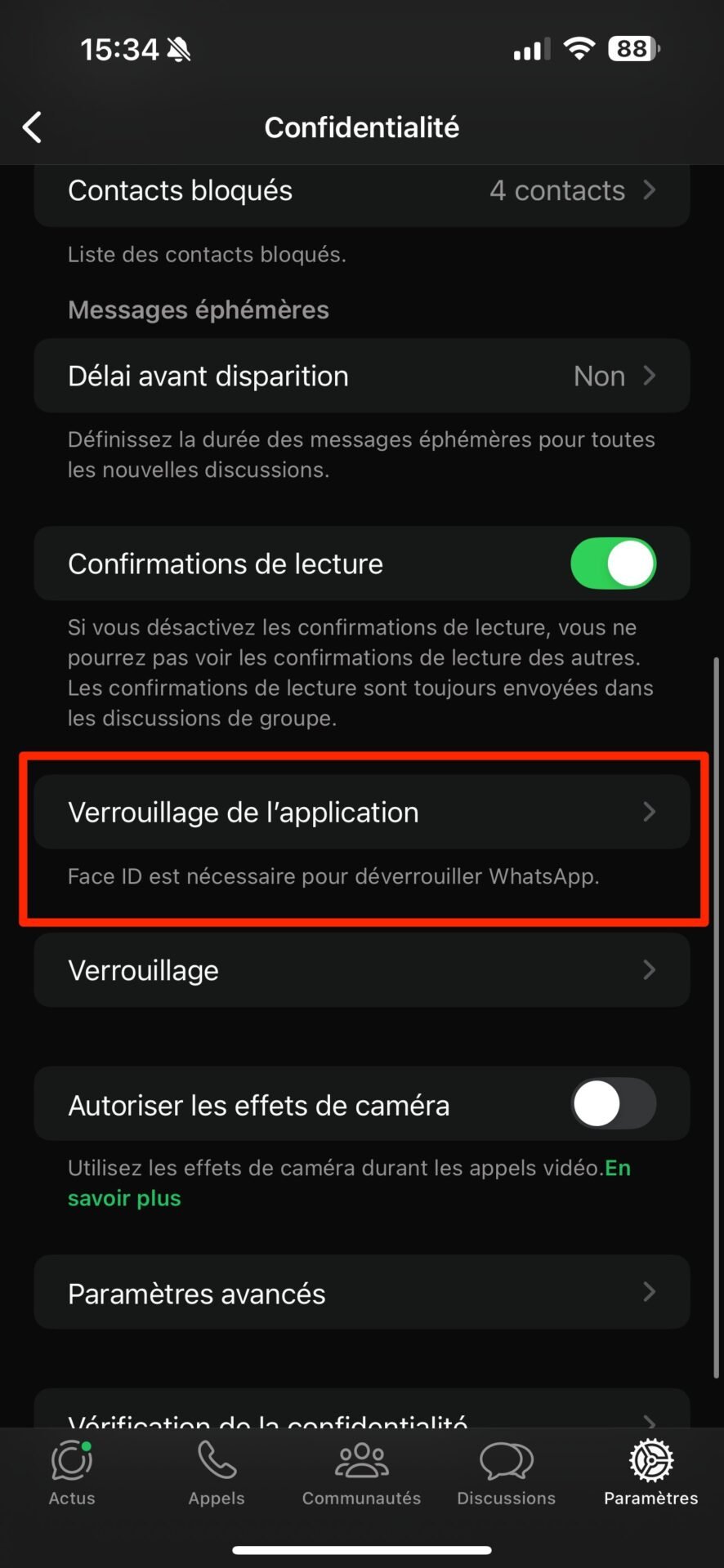Select the Paramètres tab

(651, 1472)
